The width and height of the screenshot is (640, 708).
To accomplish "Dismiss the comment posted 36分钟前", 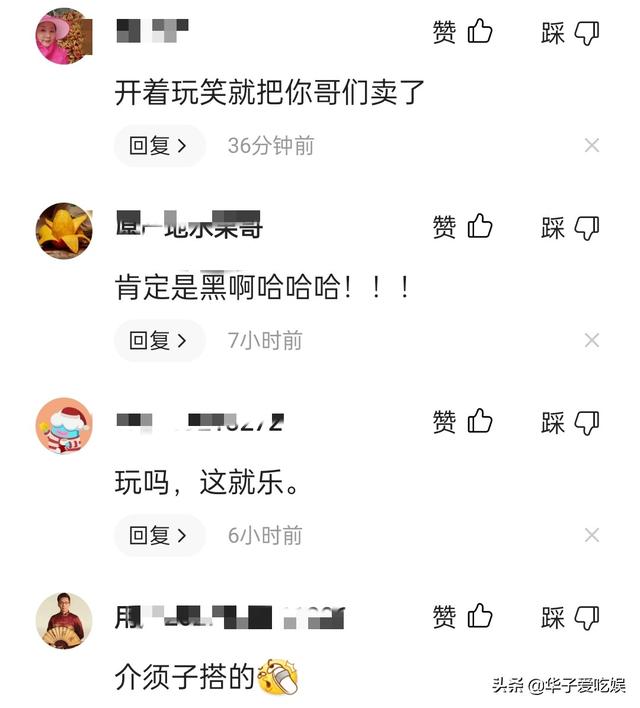I will [592, 146].
